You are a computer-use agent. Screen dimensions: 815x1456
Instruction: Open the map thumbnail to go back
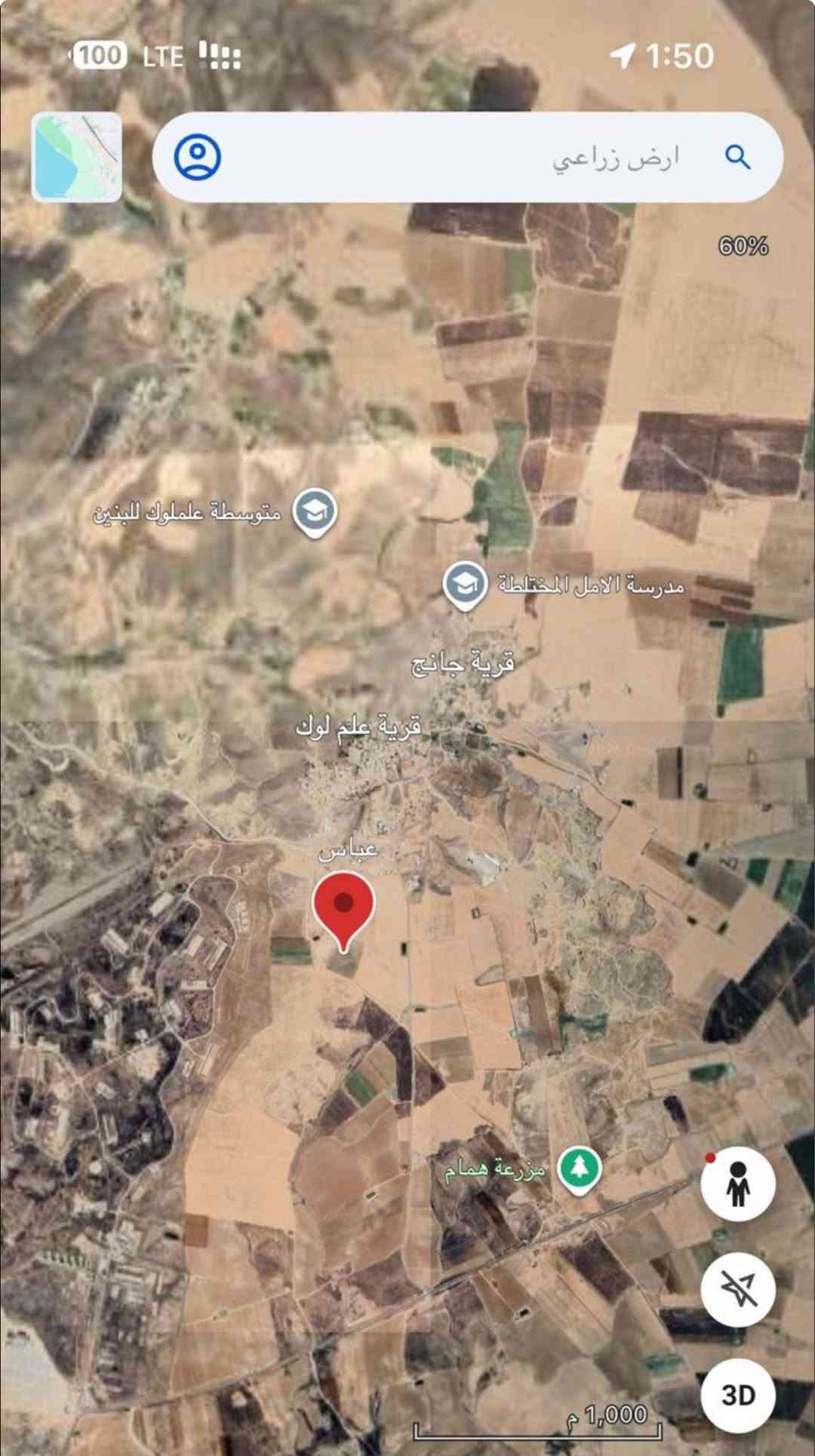click(76, 157)
